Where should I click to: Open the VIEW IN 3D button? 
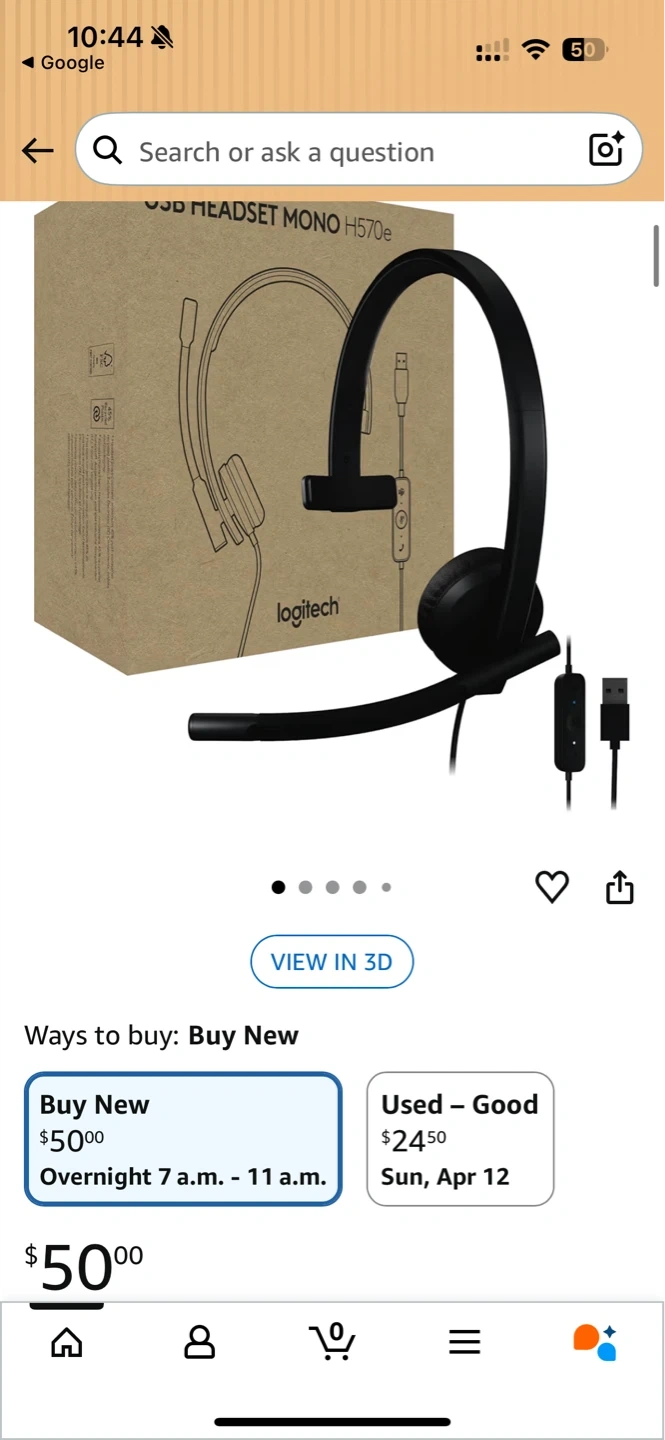pos(332,962)
